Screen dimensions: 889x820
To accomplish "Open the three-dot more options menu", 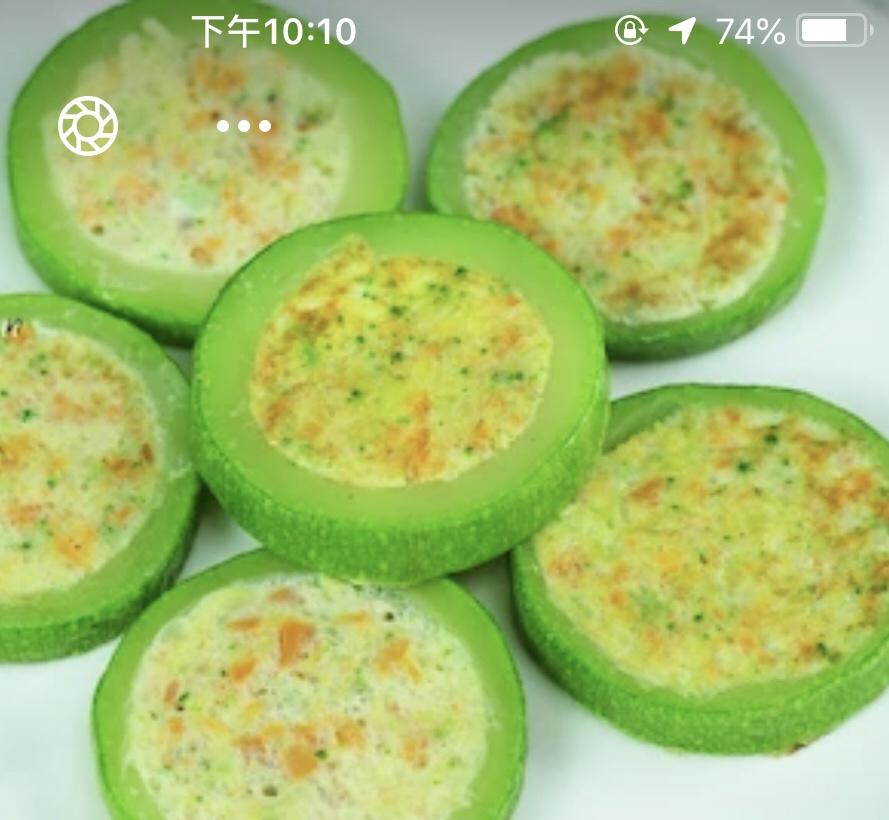I will [244, 126].
